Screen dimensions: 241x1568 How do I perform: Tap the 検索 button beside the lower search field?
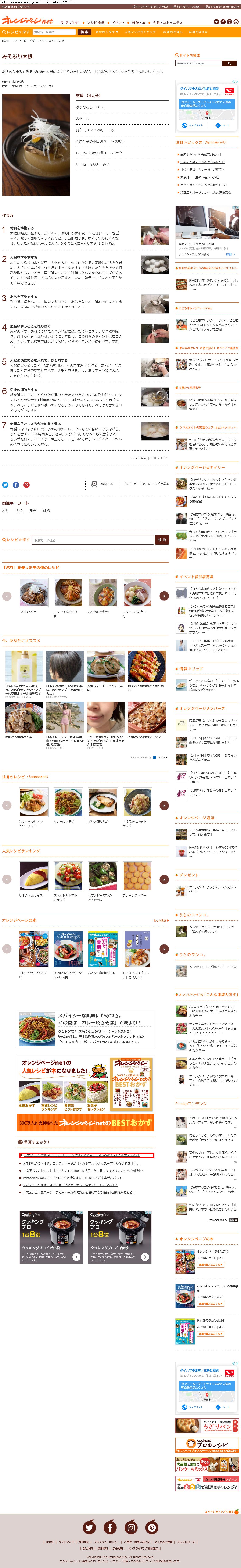[162, 539]
